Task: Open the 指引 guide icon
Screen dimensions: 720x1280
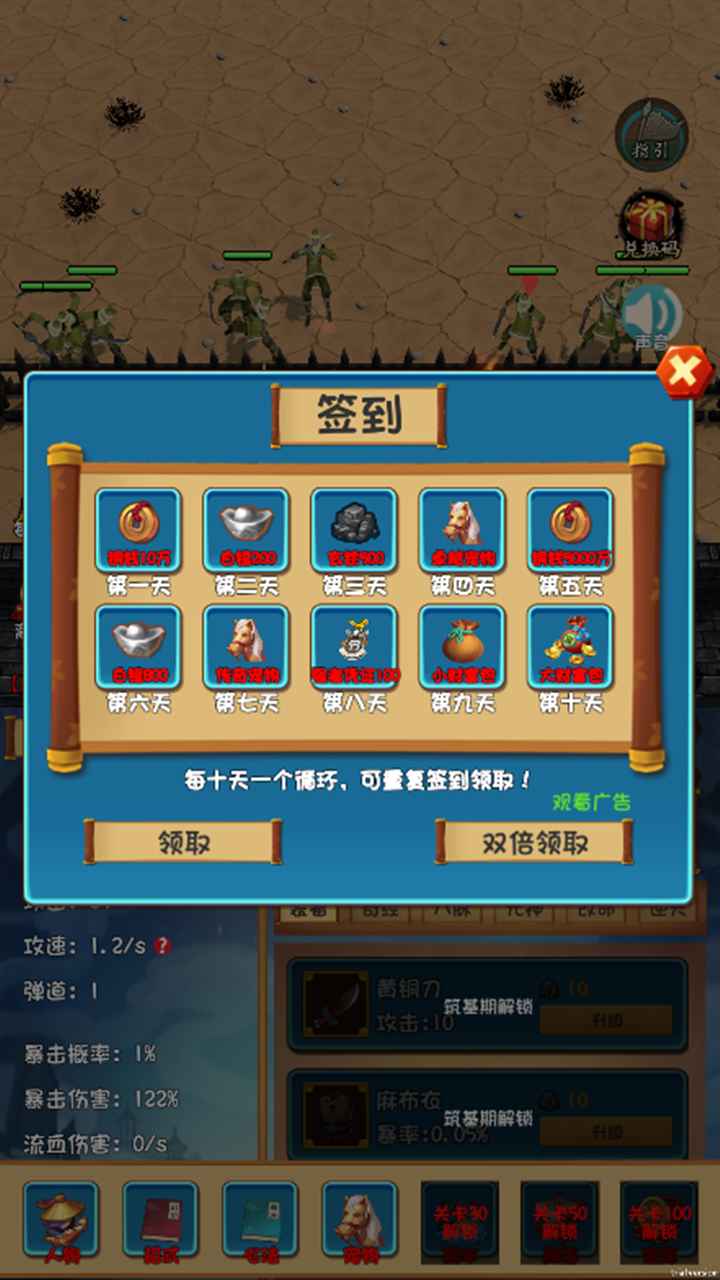Action: (651, 135)
